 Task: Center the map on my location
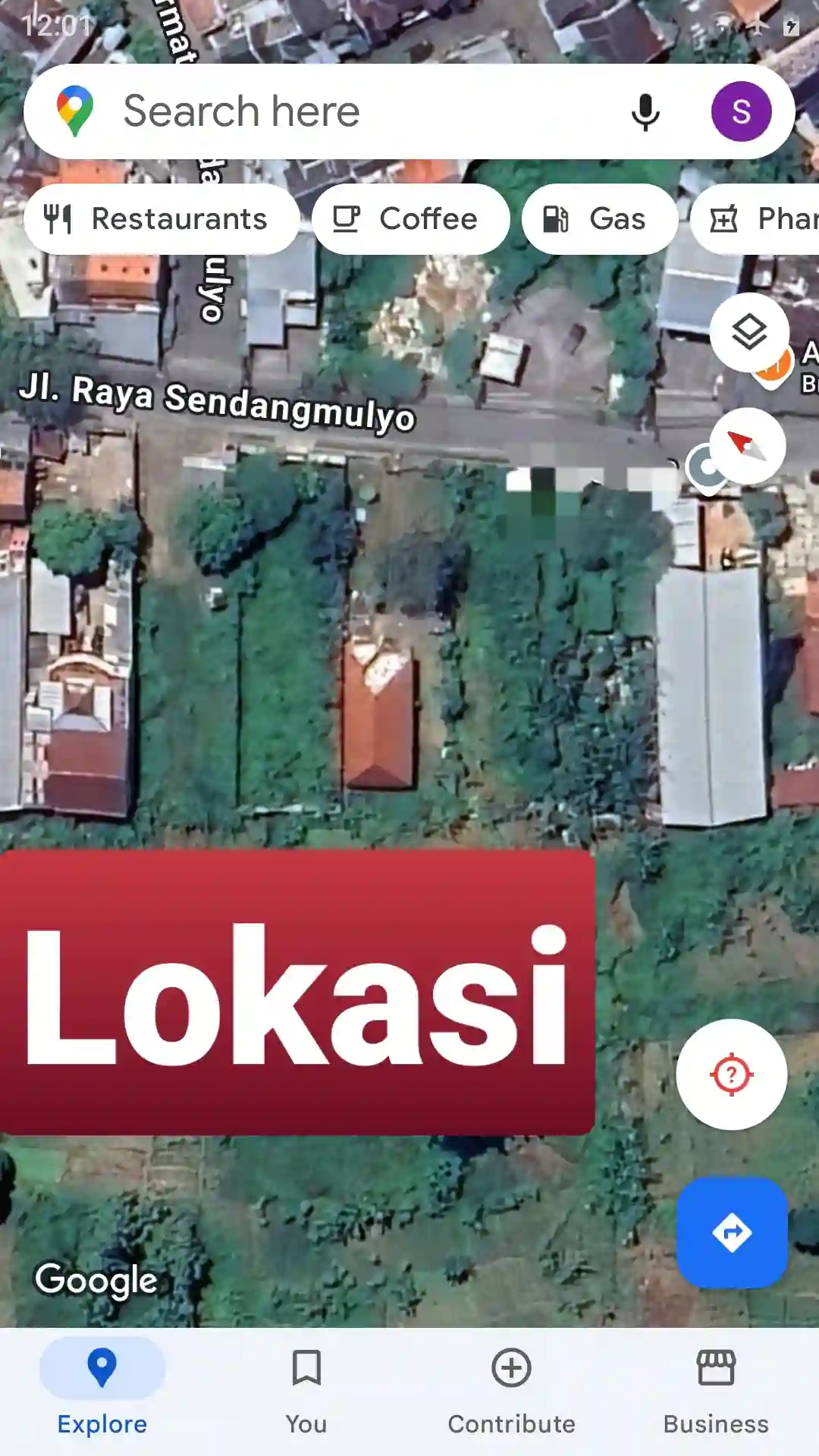731,1074
